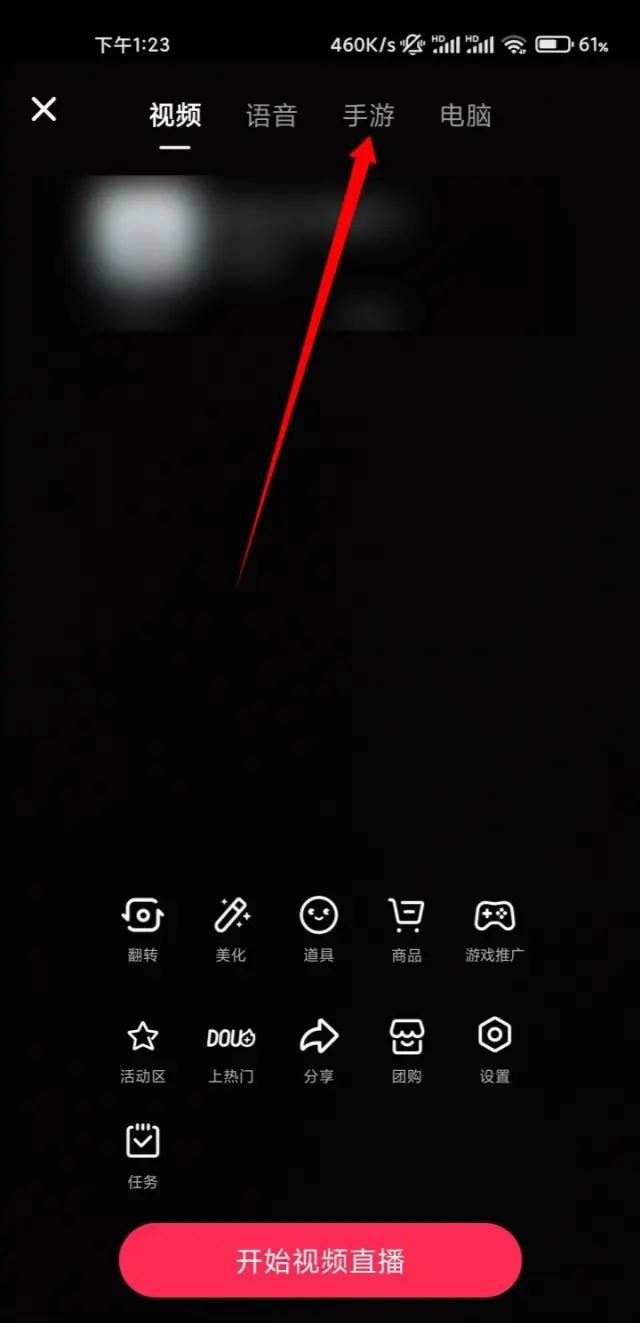640x1323 pixels.
Task: Open the 活动区 activity zone
Action: coord(142,1048)
